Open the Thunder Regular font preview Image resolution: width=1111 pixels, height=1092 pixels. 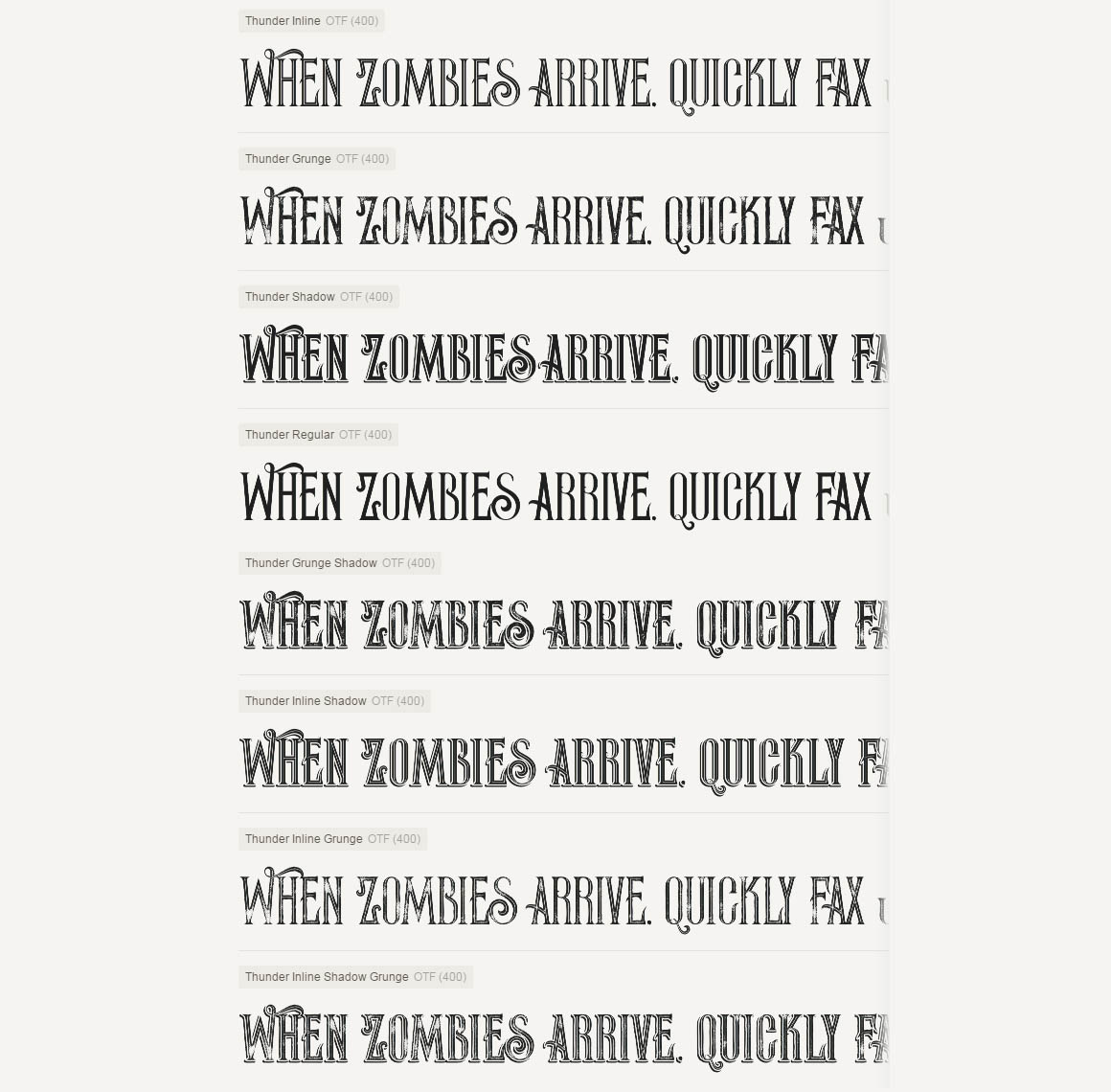pos(555,498)
